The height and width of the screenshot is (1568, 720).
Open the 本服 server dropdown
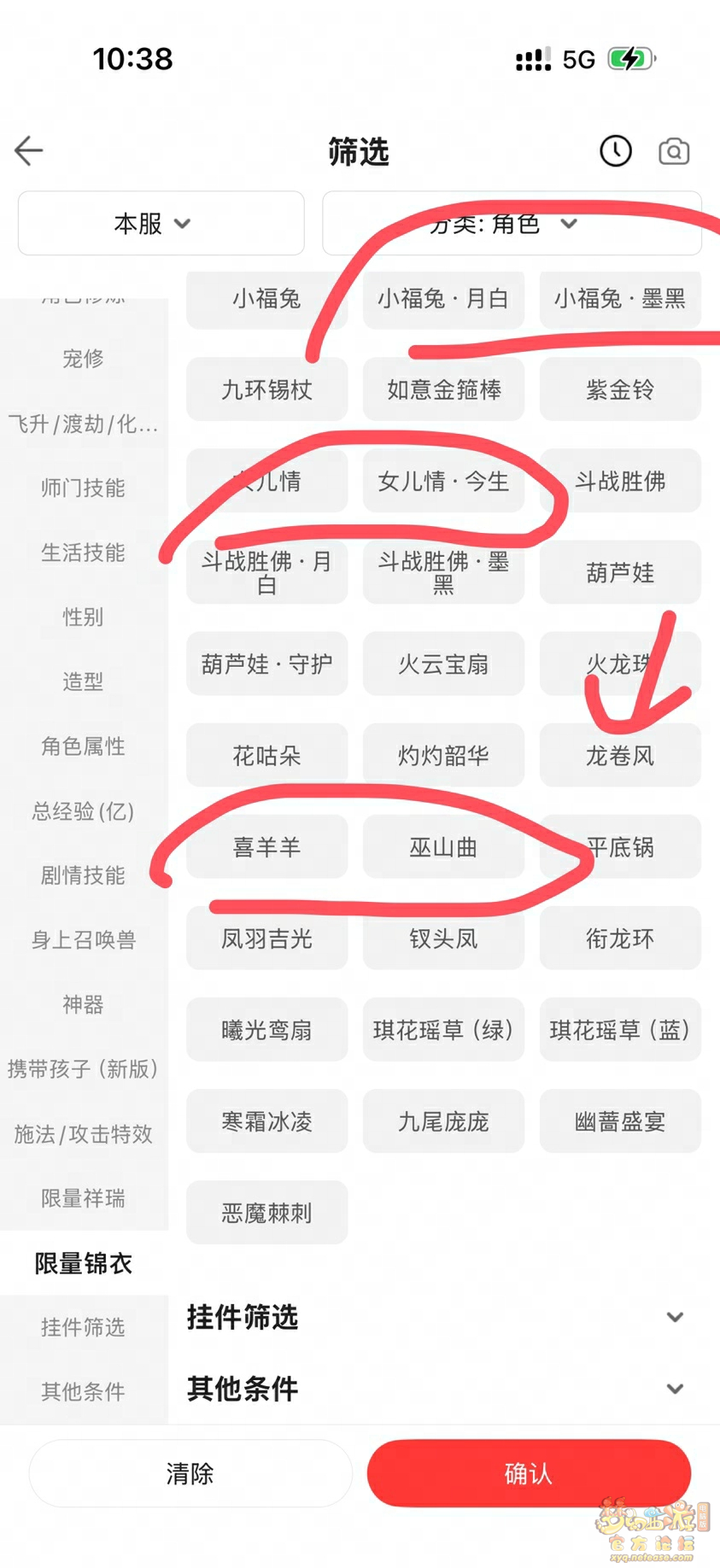(161, 224)
